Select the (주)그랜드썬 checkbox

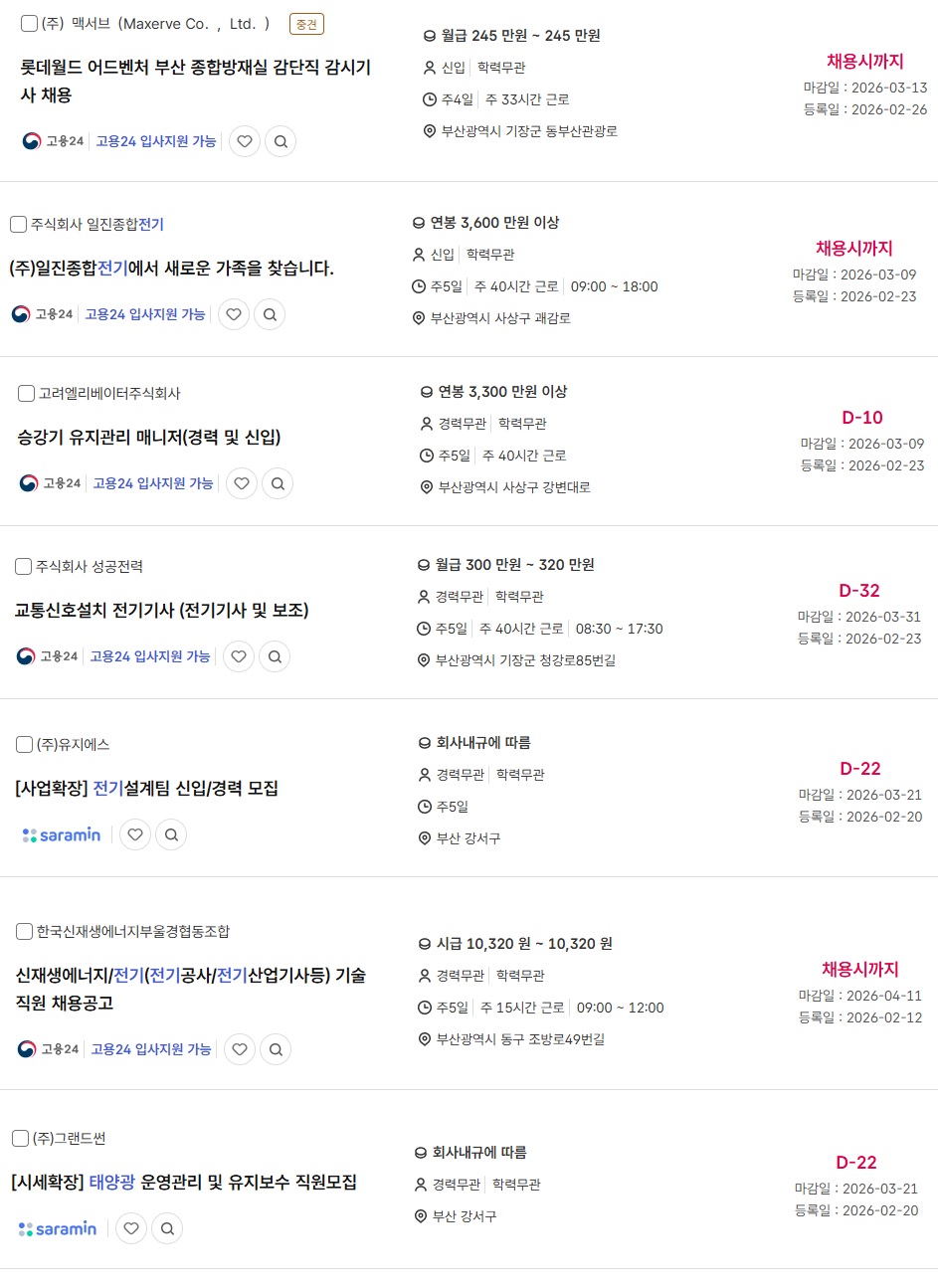tap(20, 1139)
